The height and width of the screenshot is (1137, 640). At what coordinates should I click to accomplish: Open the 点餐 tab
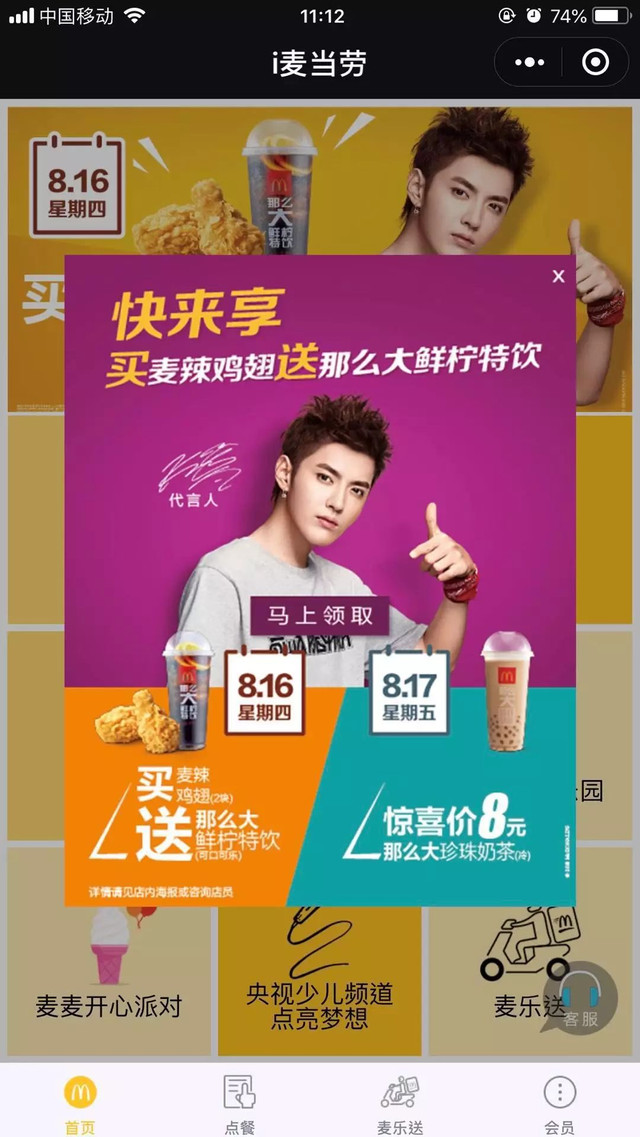(x=240, y=1104)
